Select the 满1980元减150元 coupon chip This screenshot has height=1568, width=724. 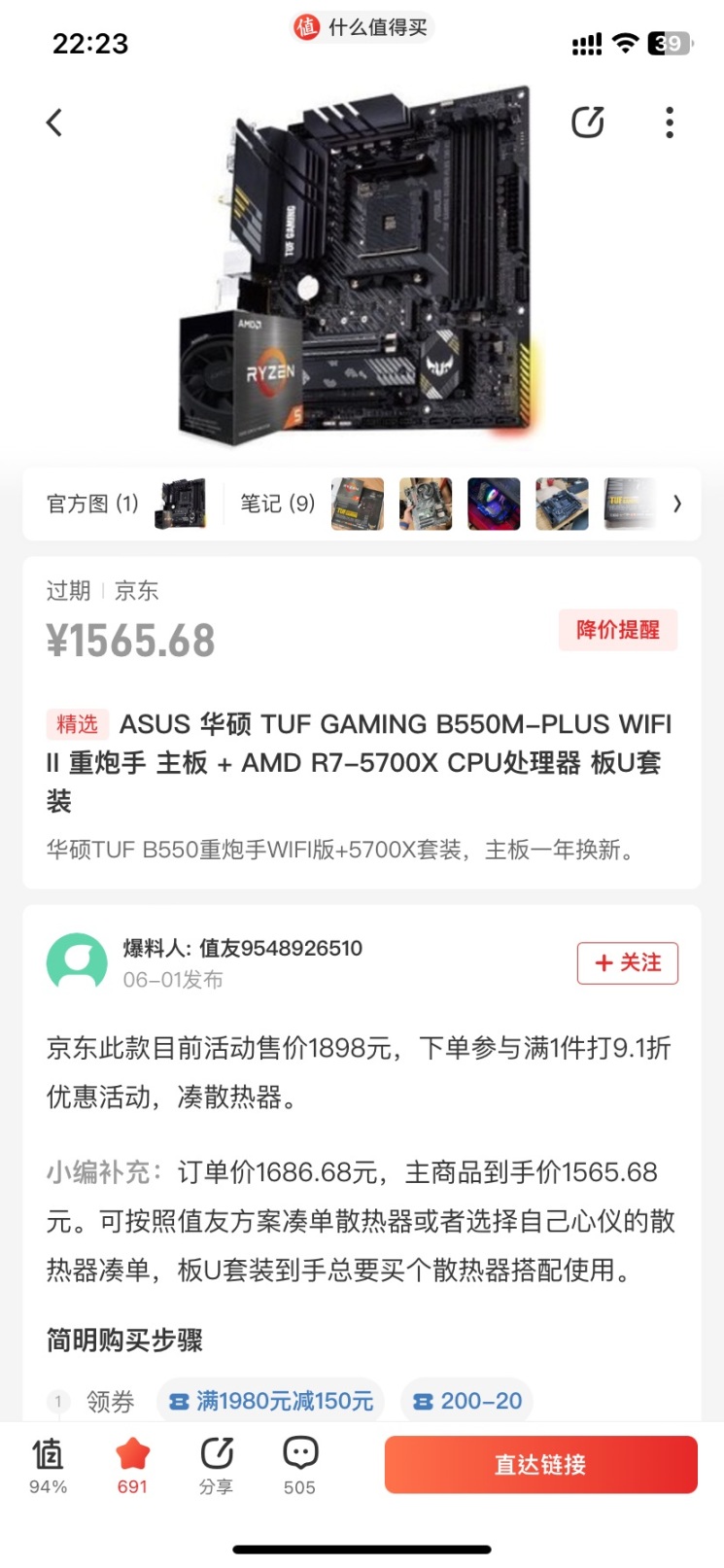[x=270, y=1401]
